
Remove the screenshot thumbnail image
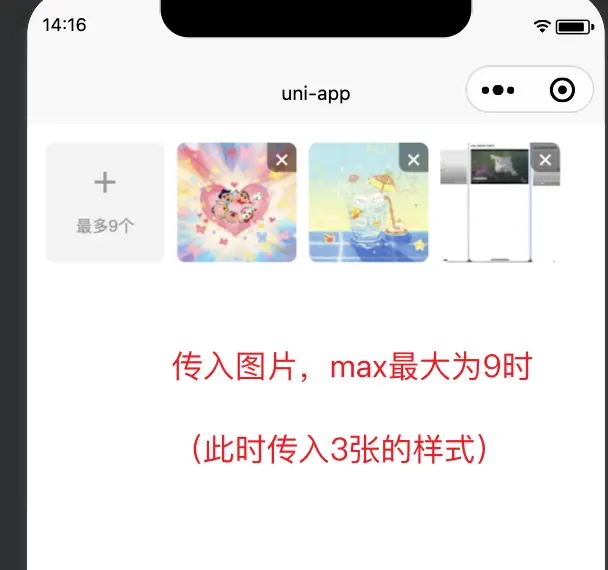545,159
